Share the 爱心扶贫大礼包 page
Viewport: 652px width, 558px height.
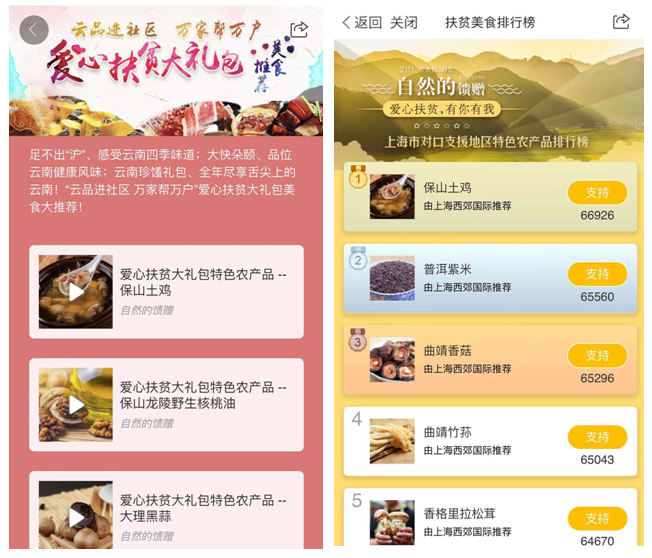tap(299, 30)
